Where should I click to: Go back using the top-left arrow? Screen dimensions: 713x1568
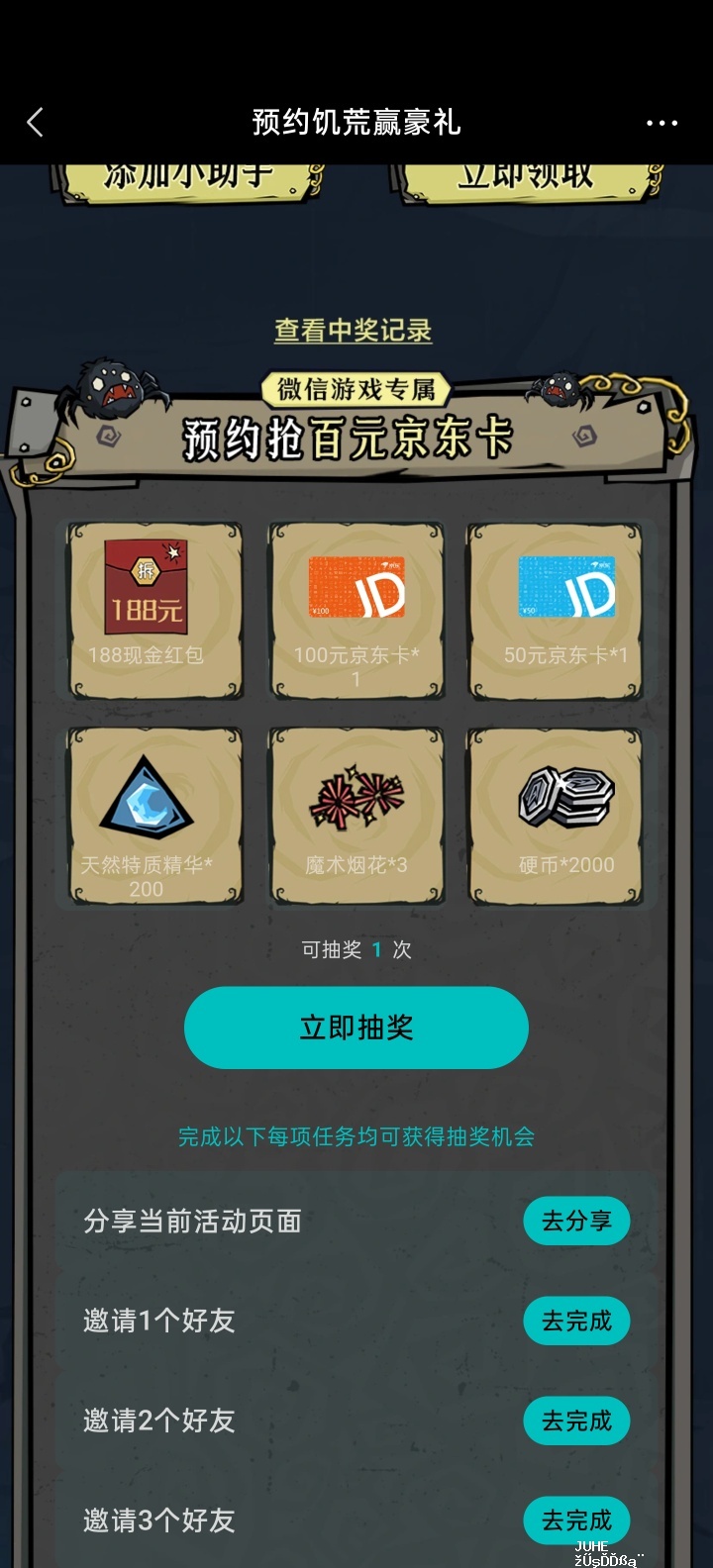[x=36, y=123]
